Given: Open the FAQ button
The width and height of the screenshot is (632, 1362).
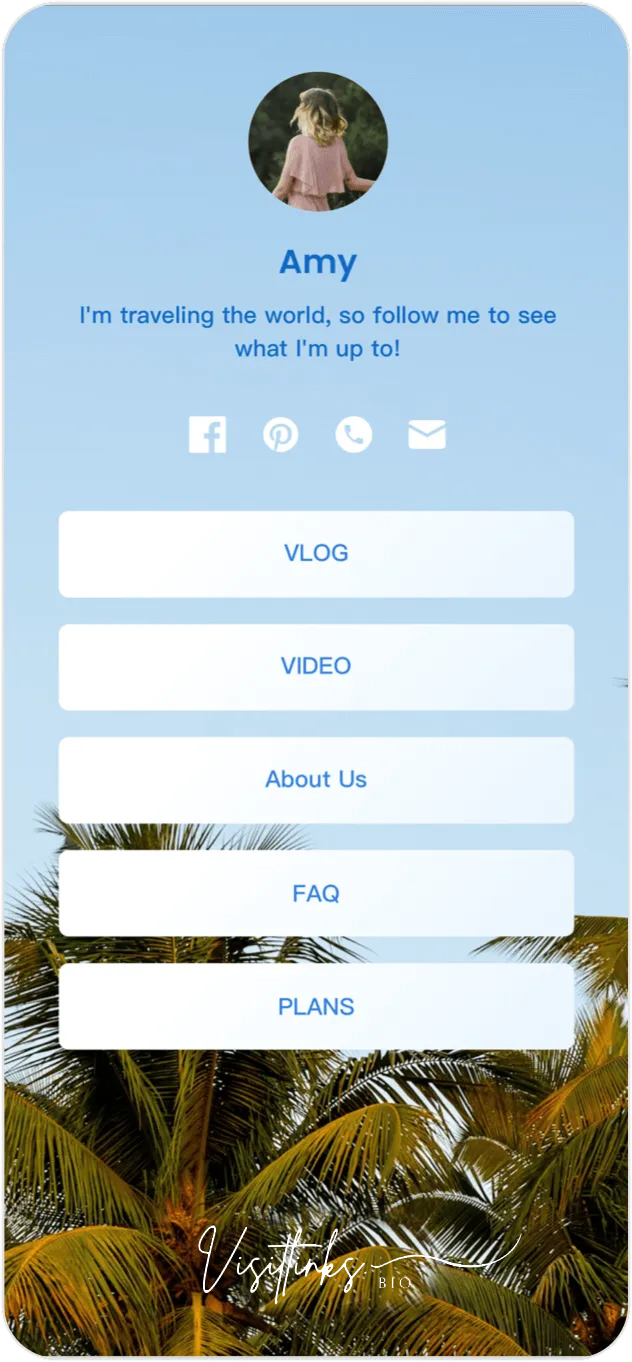Looking at the screenshot, I should point(316,893).
